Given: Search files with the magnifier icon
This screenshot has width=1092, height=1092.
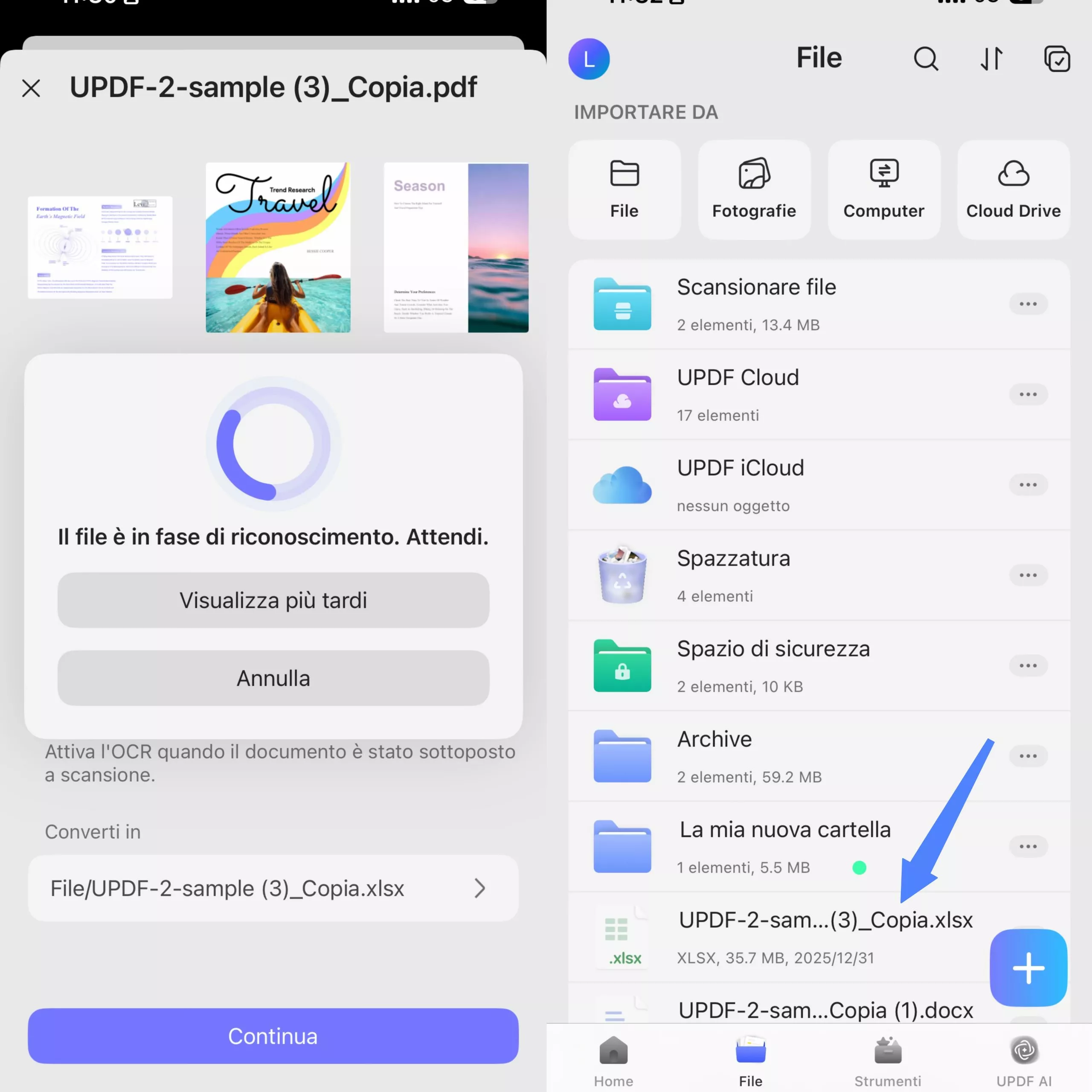Looking at the screenshot, I should [925, 59].
